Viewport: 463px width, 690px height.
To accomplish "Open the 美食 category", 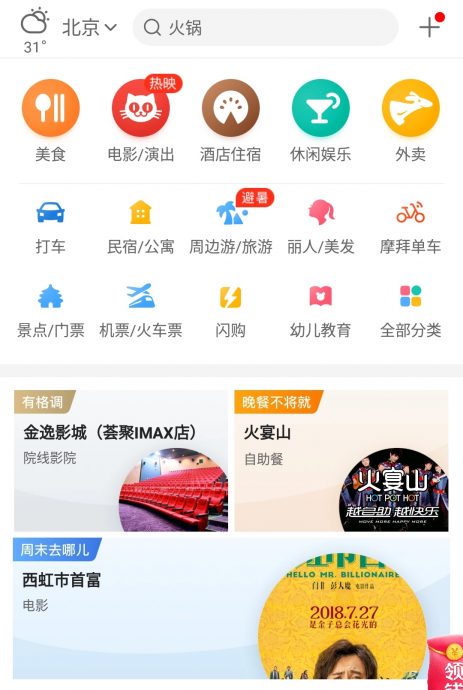I will click(51, 121).
